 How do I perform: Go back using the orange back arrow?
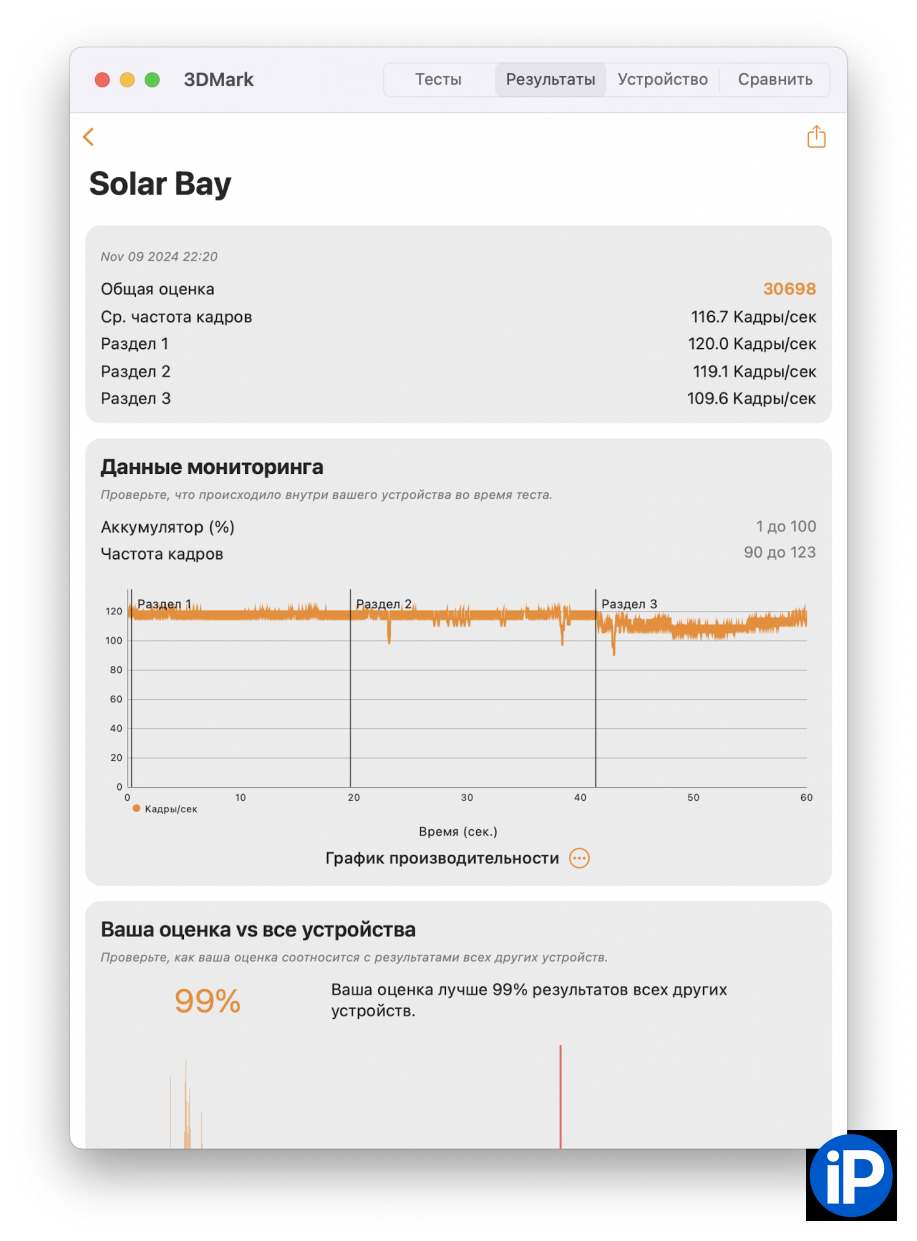[x=88, y=137]
